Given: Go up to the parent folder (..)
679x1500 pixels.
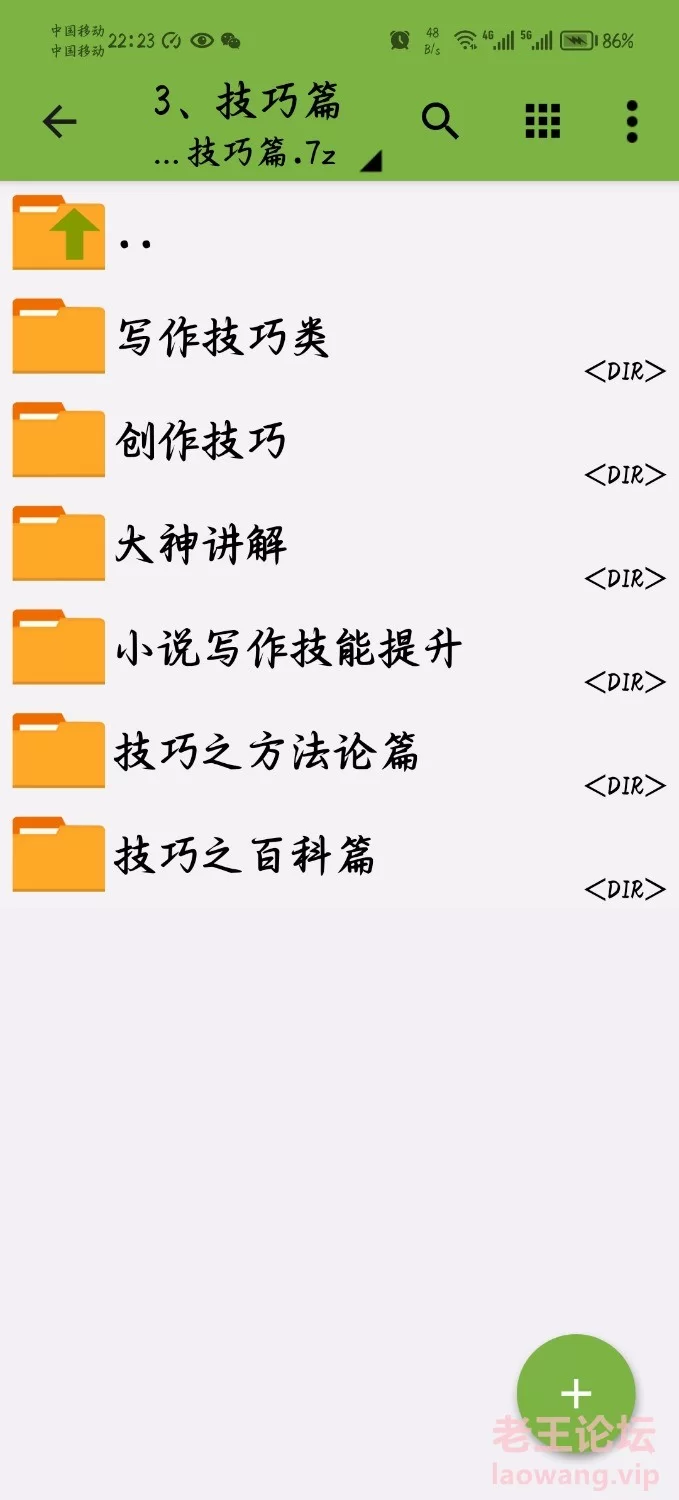Looking at the screenshot, I should (339, 233).
